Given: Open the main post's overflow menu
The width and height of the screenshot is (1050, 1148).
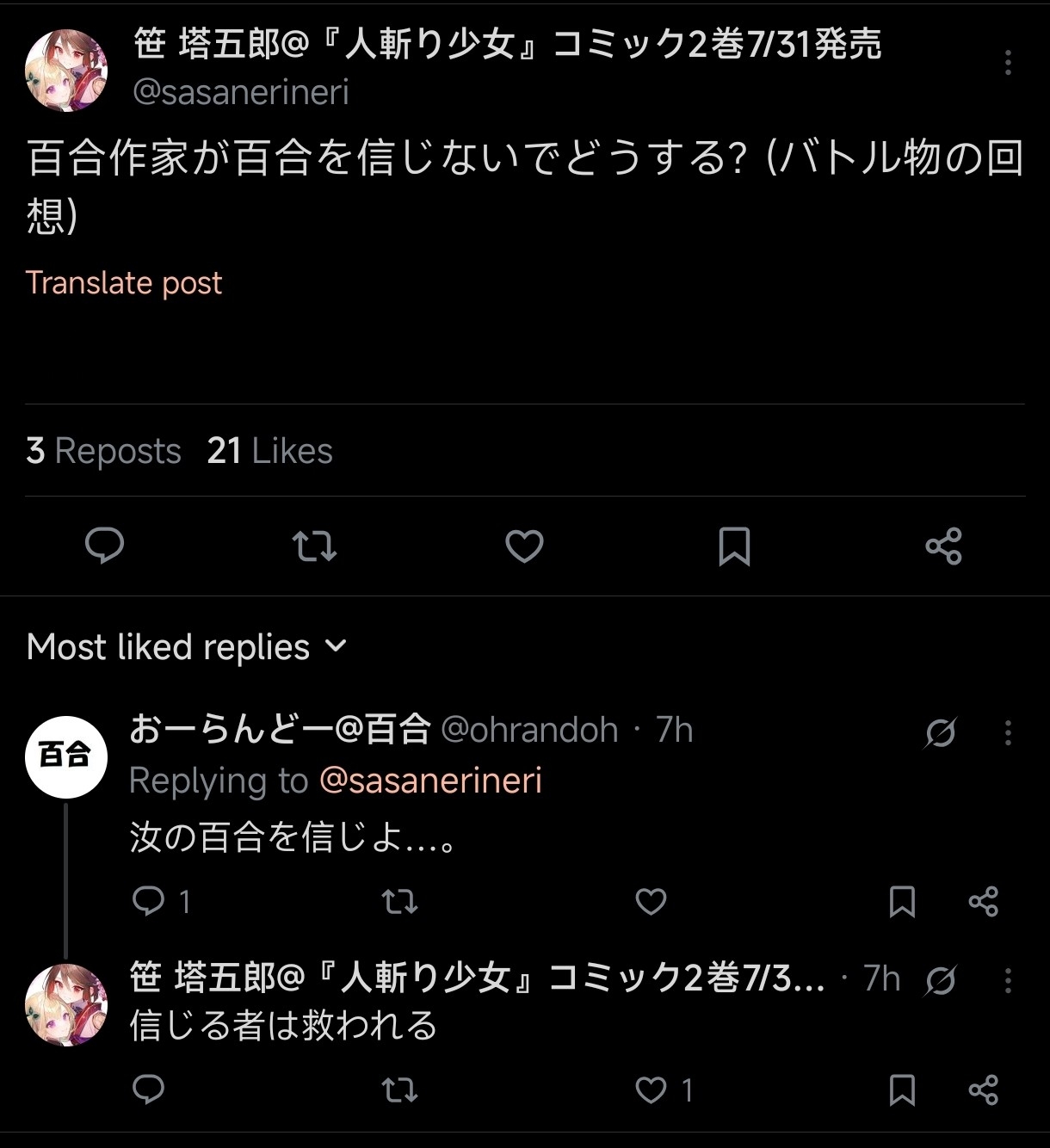Looking at the screenshot, I should click(x=1008, y=63).
